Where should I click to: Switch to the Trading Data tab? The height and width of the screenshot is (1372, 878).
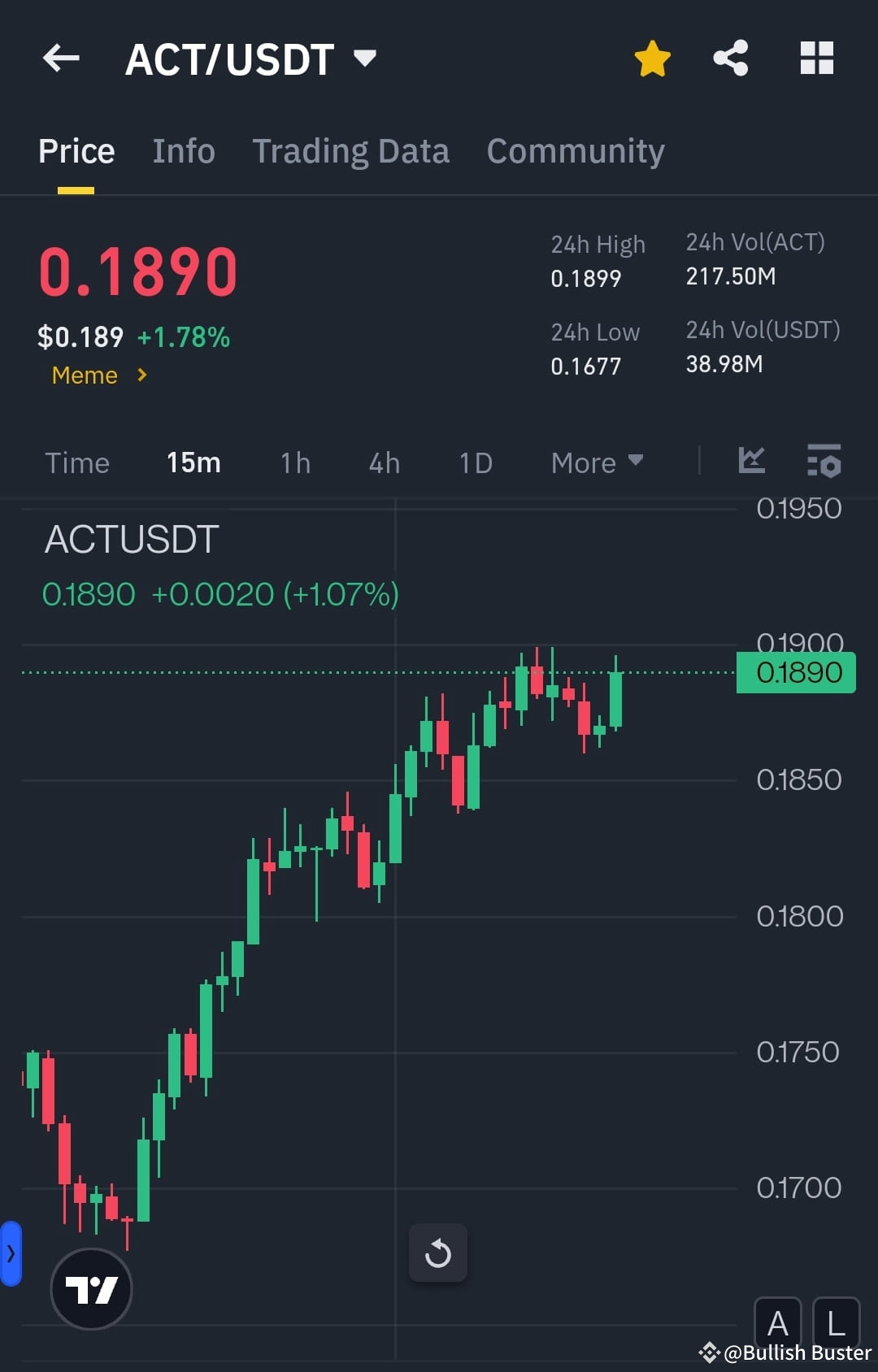tap(351, 150)
